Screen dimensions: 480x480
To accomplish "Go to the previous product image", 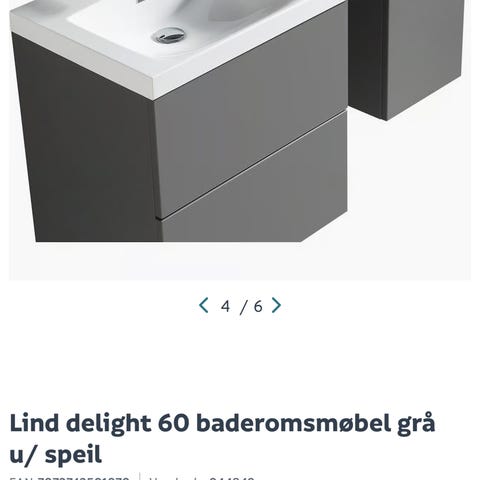I will (204, 305).
